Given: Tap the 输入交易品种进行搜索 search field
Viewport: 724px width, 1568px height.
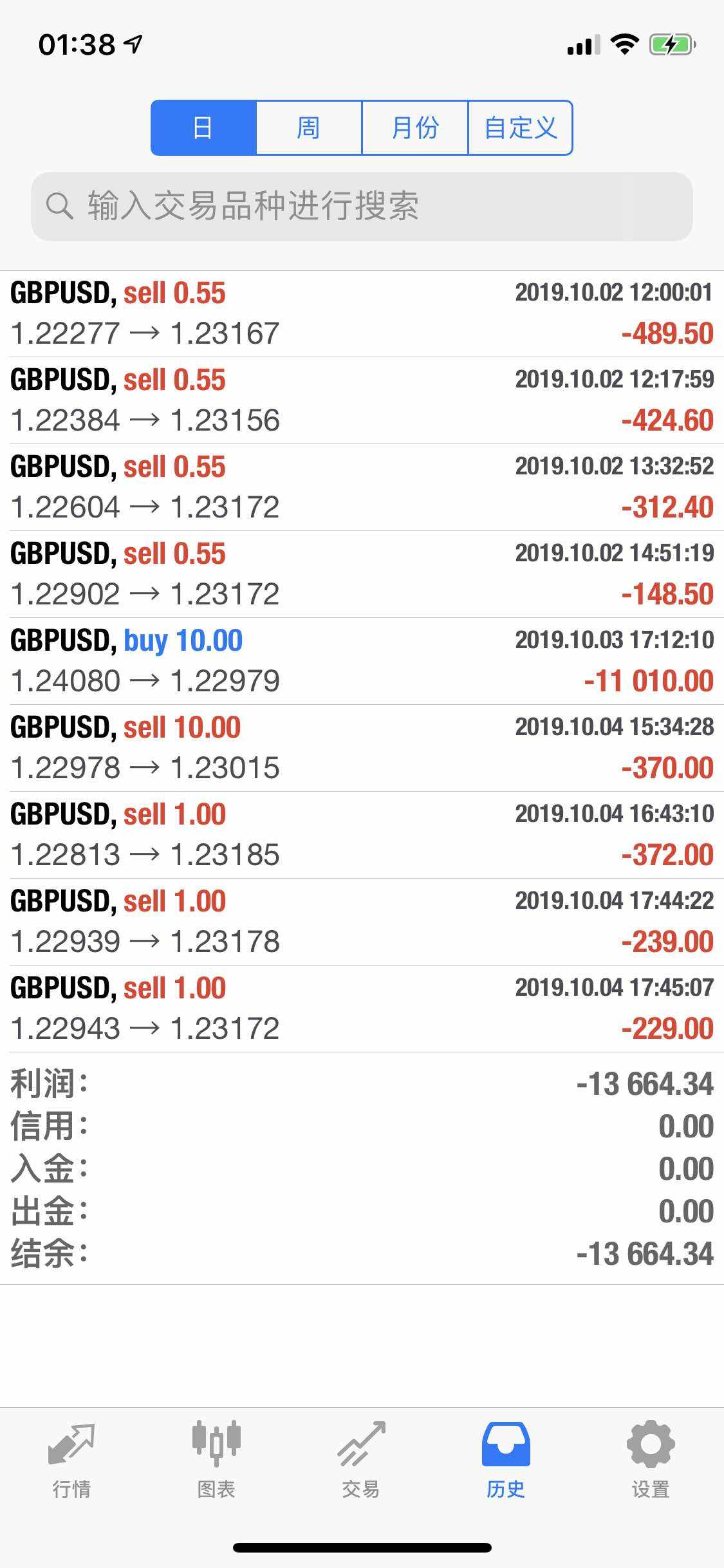Looking at the screenshot, I should (362, 207).
